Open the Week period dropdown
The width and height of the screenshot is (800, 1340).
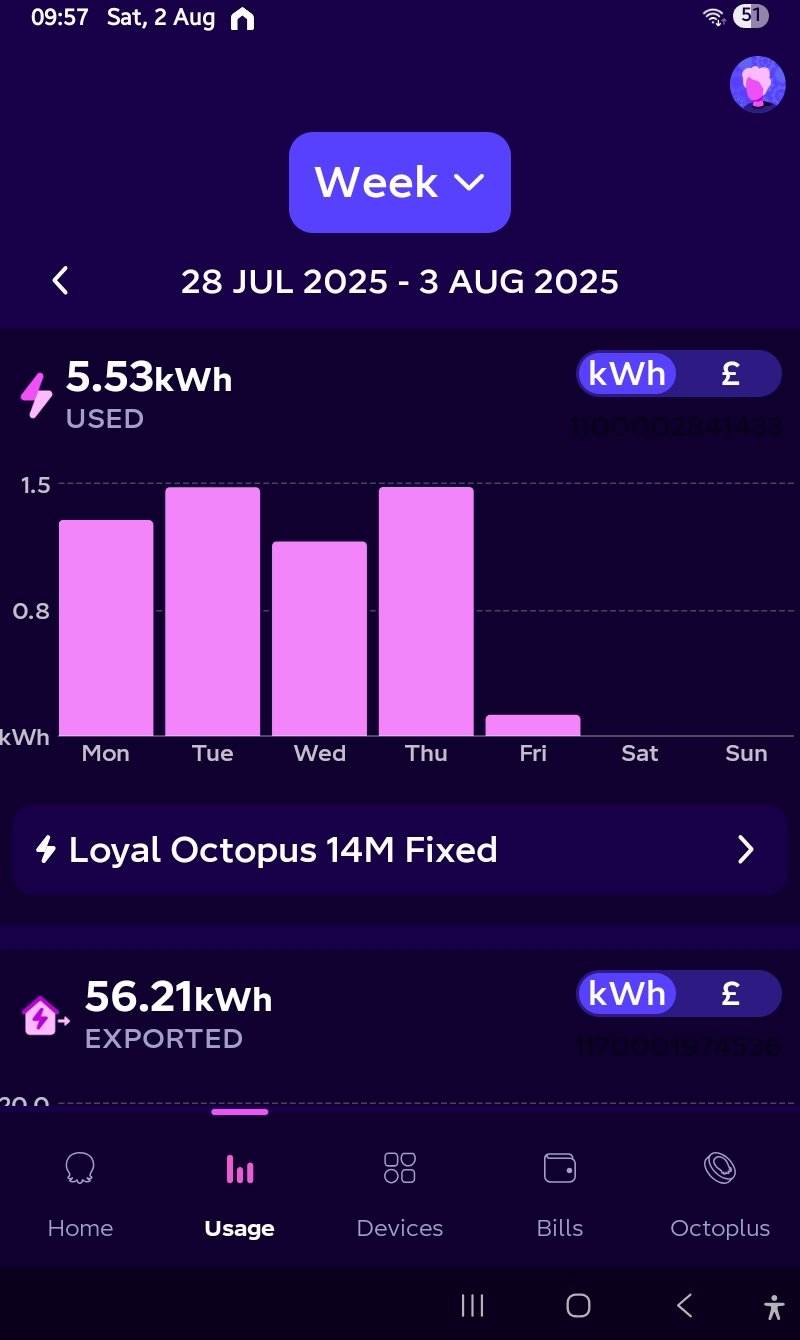(400, 182)
